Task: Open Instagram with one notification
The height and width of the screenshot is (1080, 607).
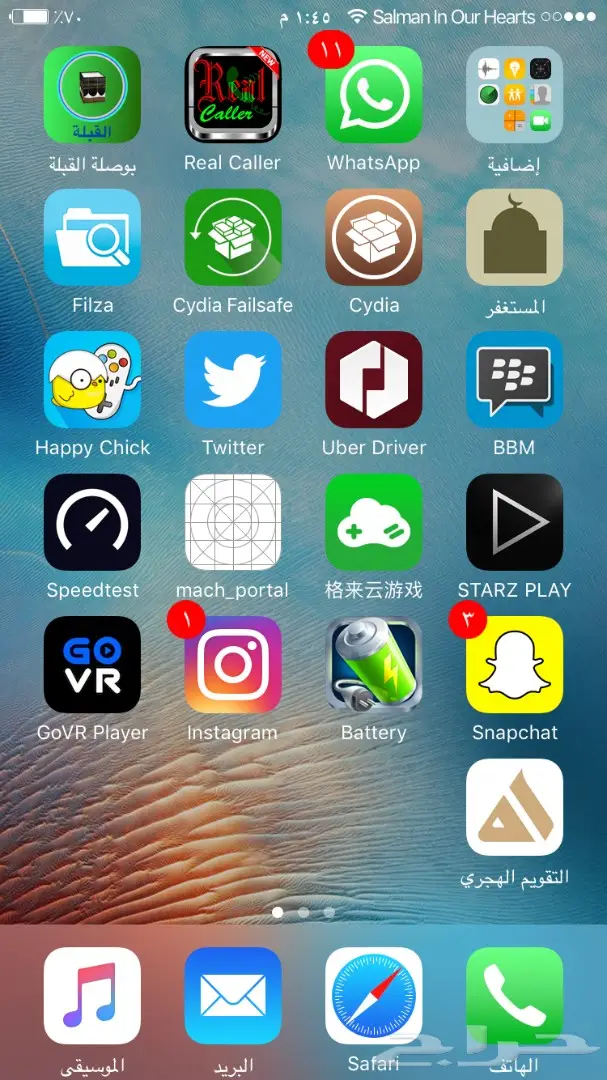Action: (x=232, y=665)
